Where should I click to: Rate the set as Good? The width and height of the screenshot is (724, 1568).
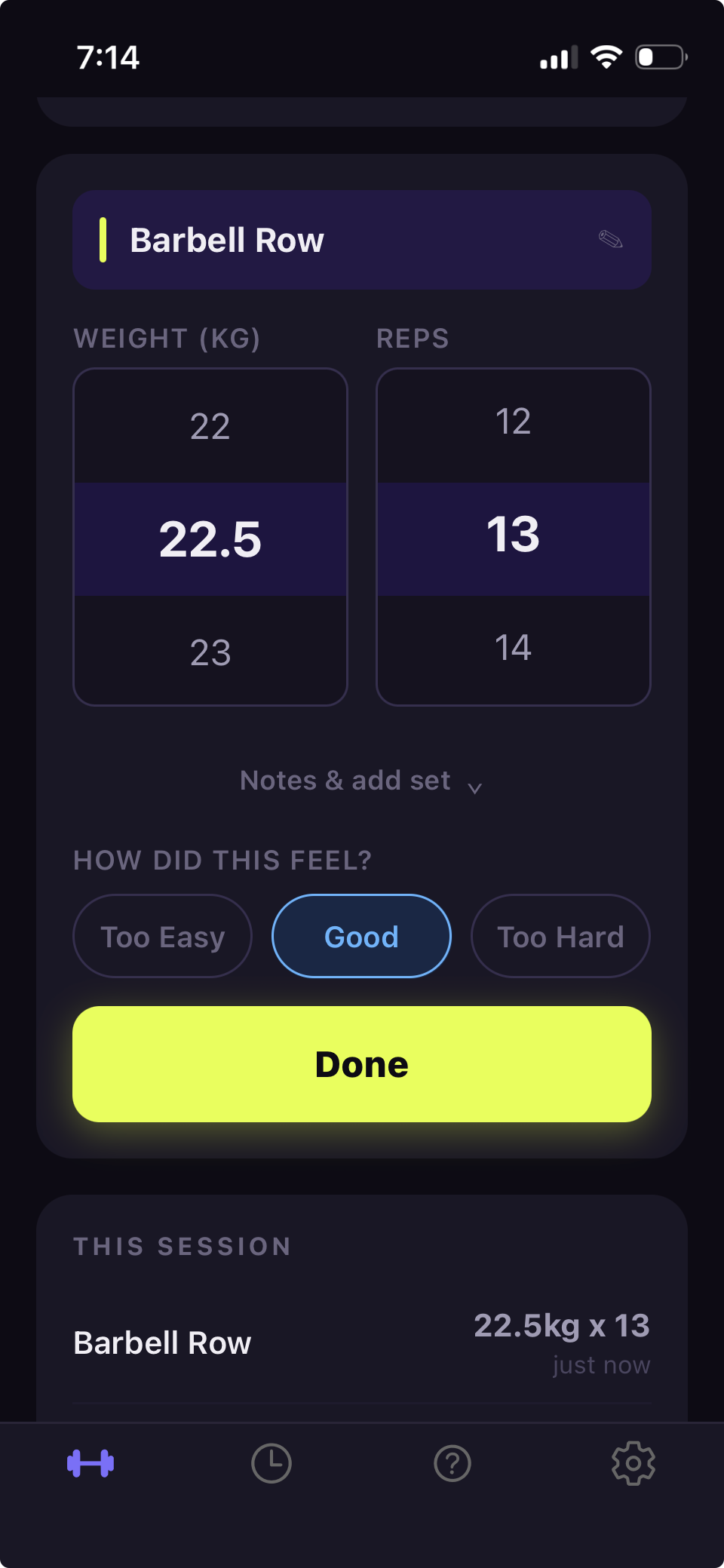[x=361, y=937]
